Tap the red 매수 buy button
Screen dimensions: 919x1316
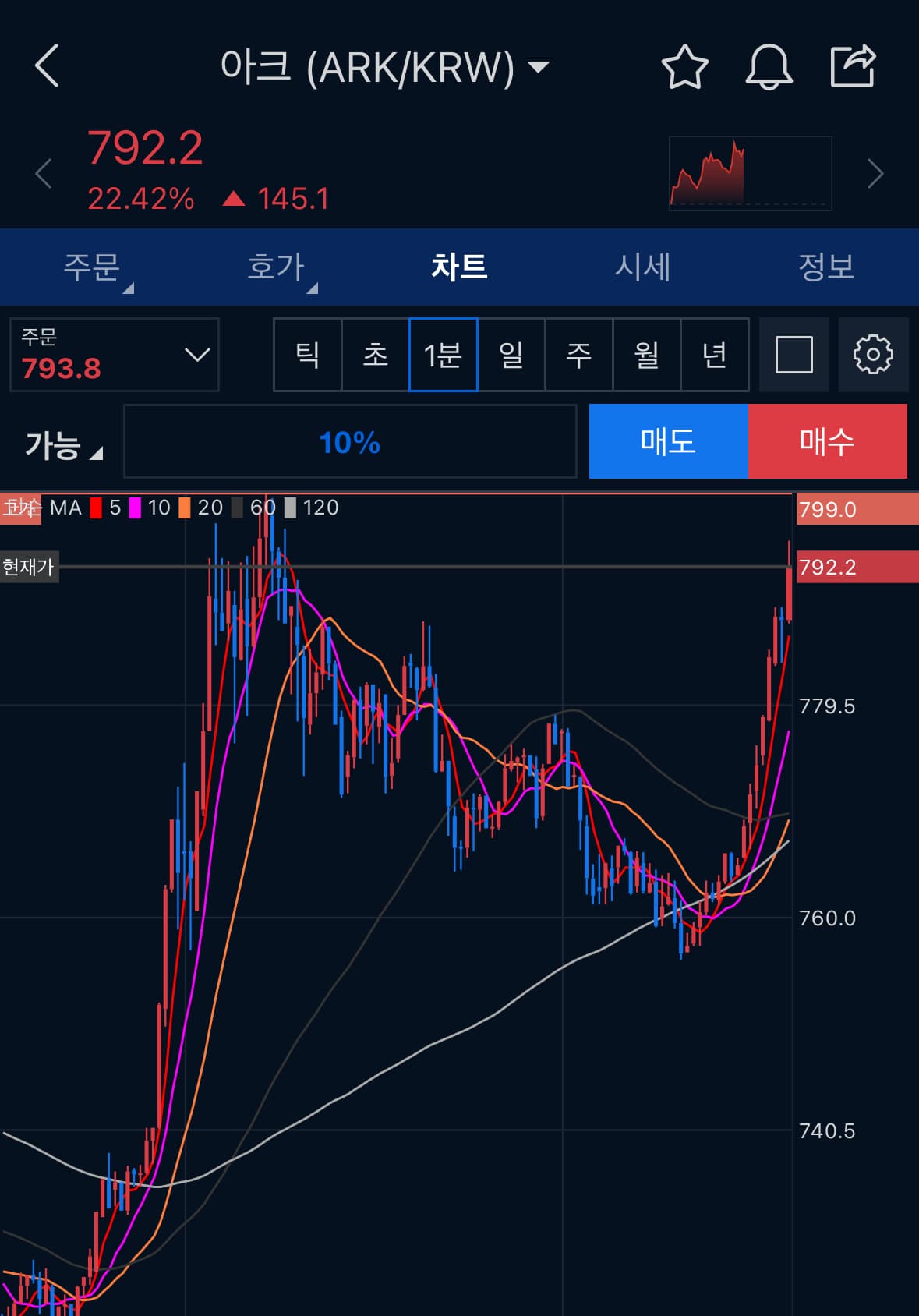[827, 441]
